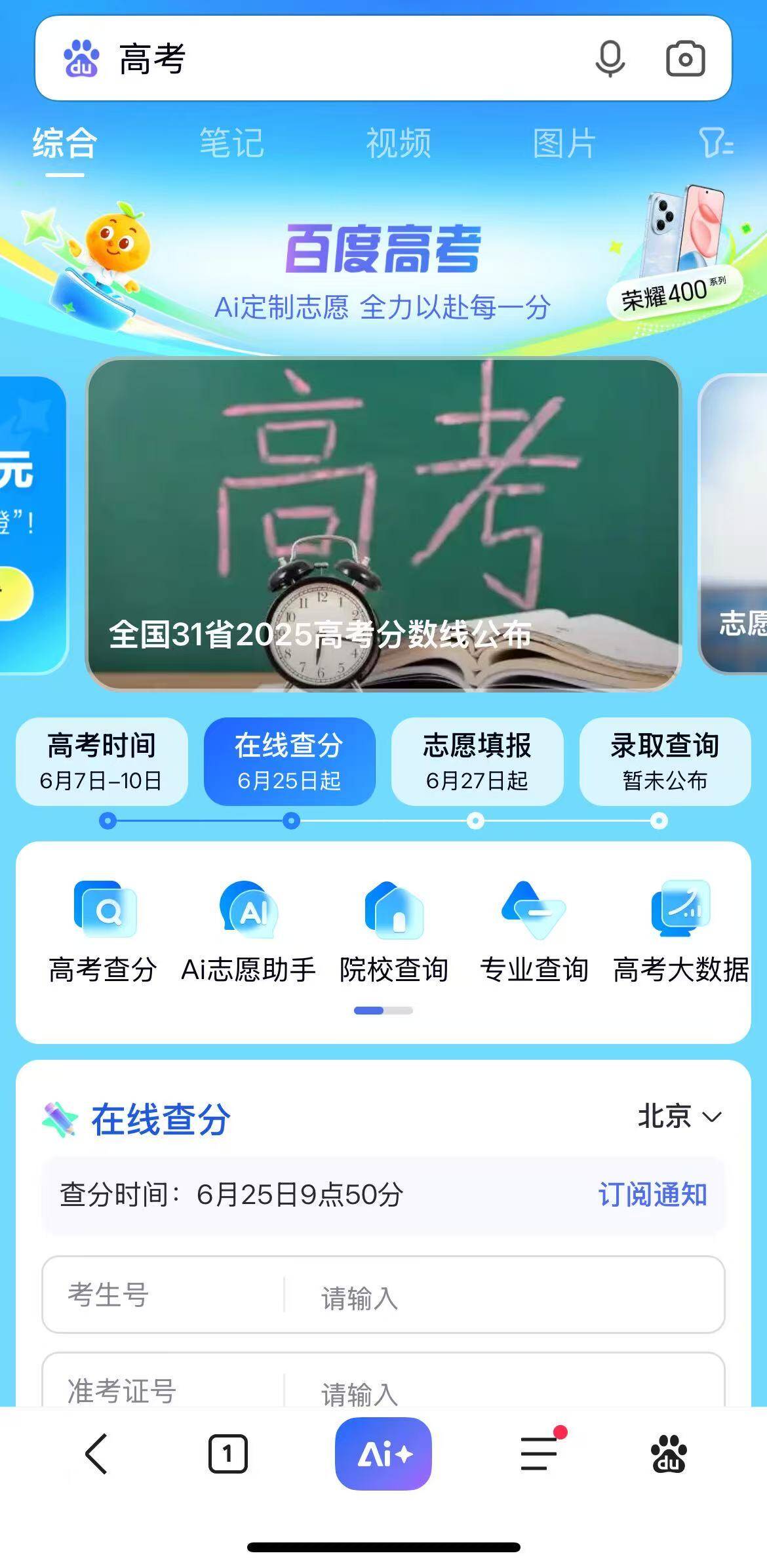
Task: Switch to the 笔记 tab
Action: point(231,143)
